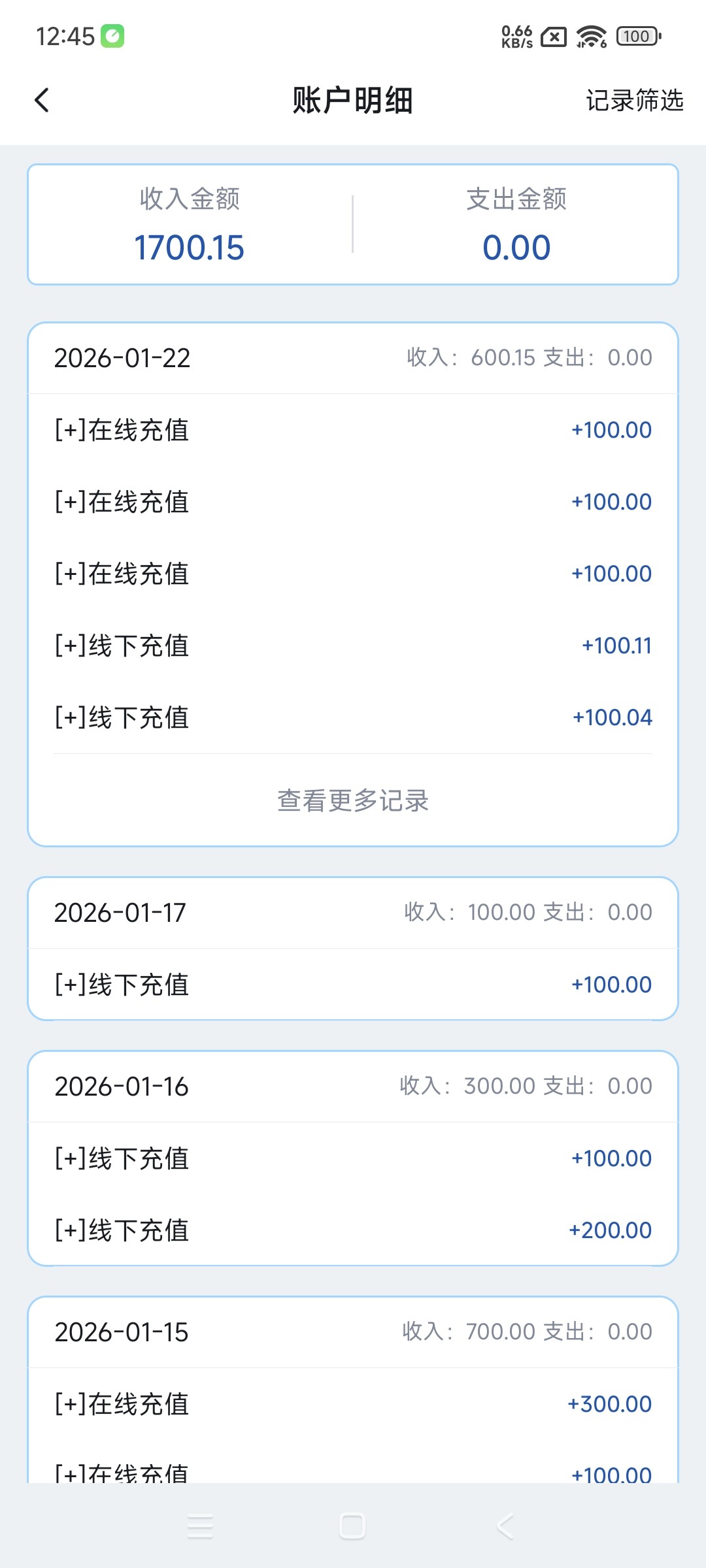Open recent apps from the navigation bar

coord(200,1527)
